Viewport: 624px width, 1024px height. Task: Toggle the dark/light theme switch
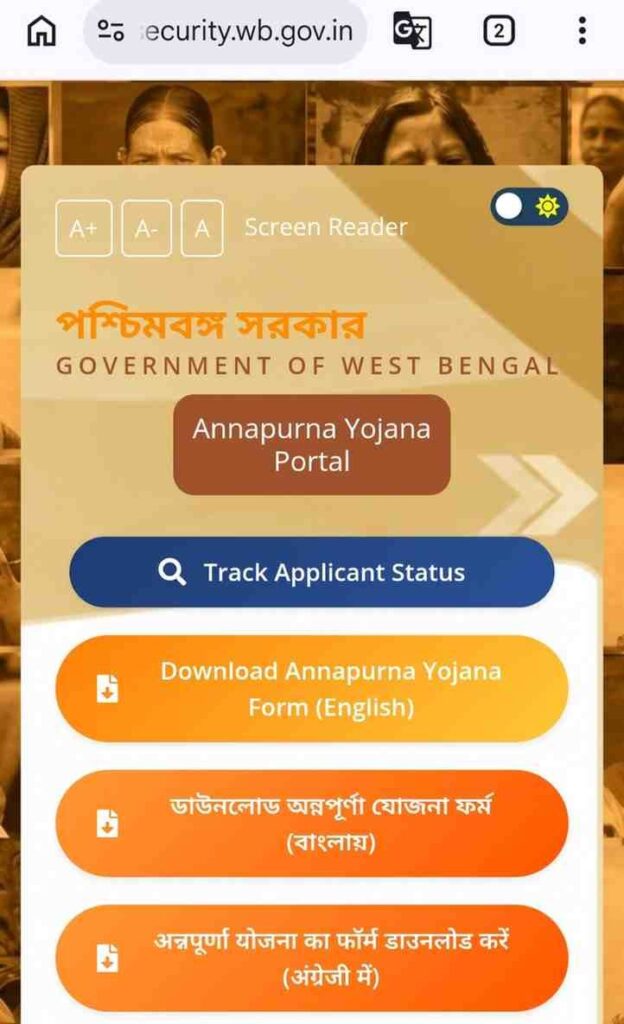click(529, 207)
